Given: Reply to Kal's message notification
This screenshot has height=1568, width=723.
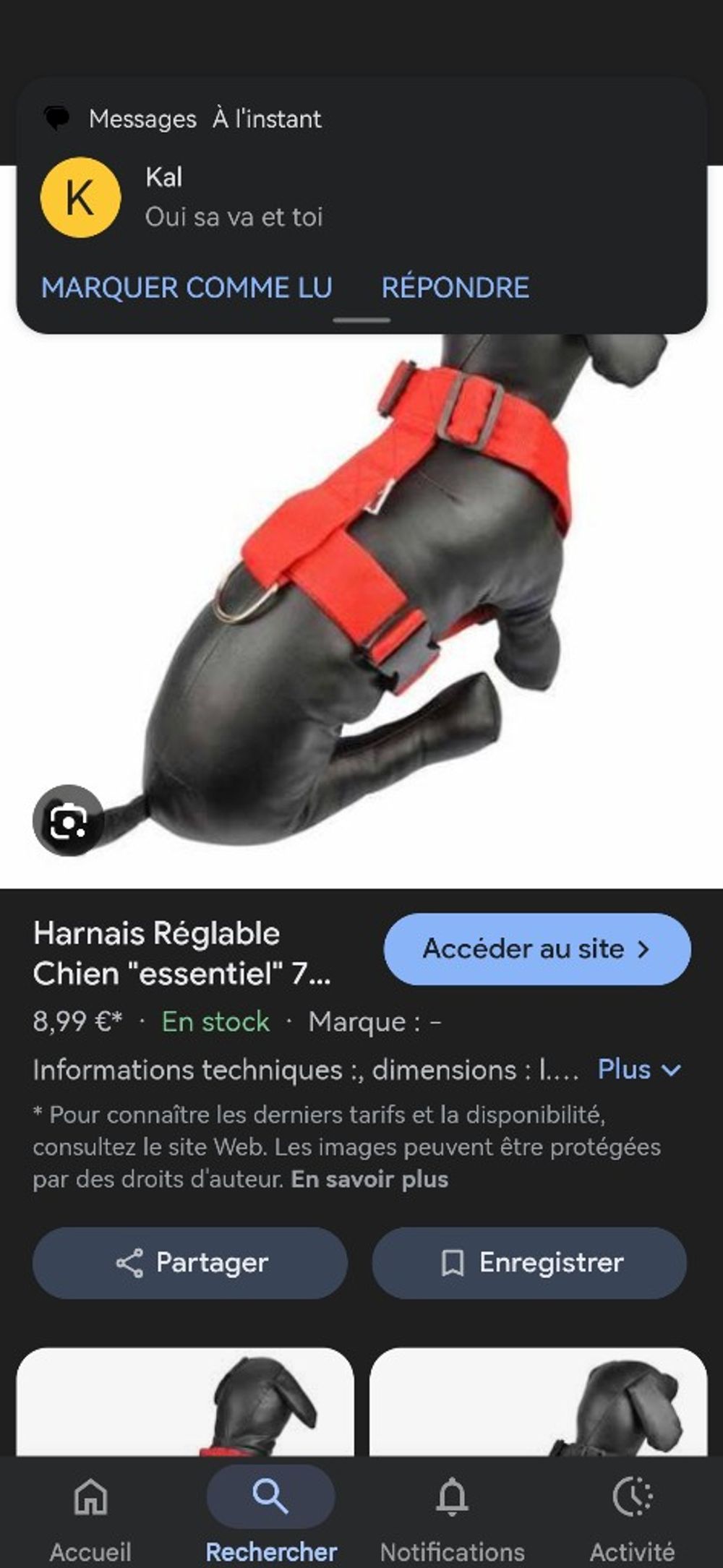Looking at the screenshot, I should 455,288.
